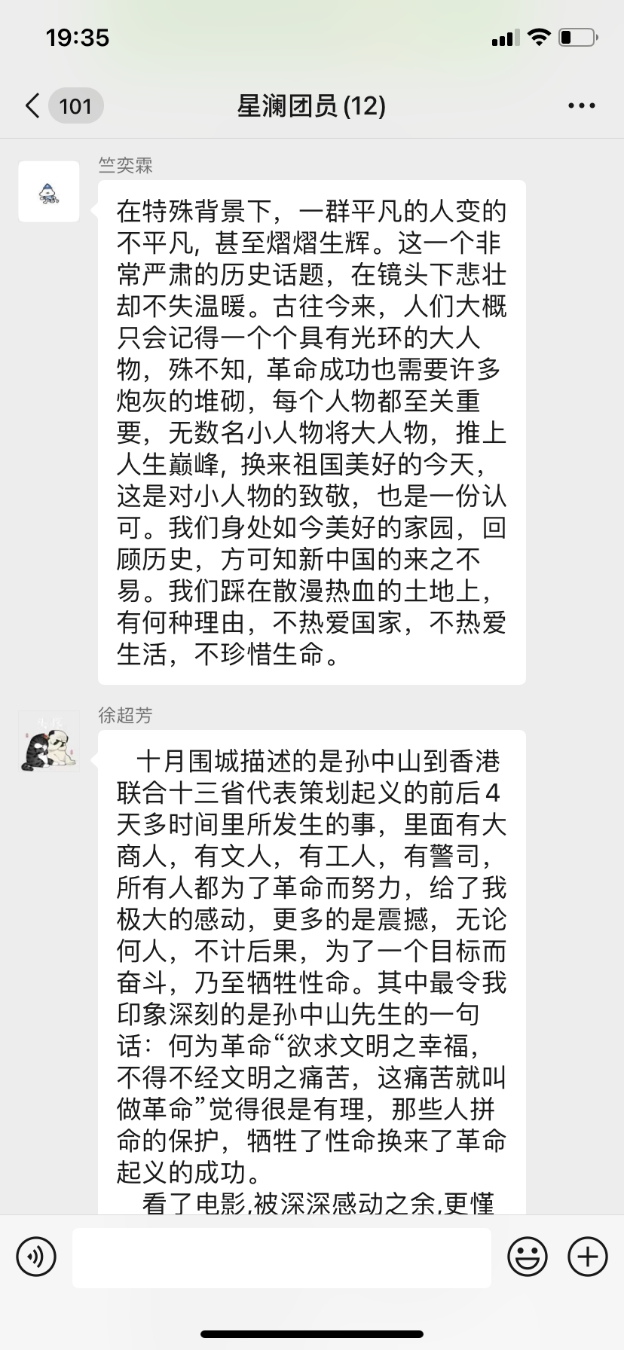Image resolution: width=624 pixels, height=1350 pixels.
Task: Open the group chat options menu
Action: (581, 106)
